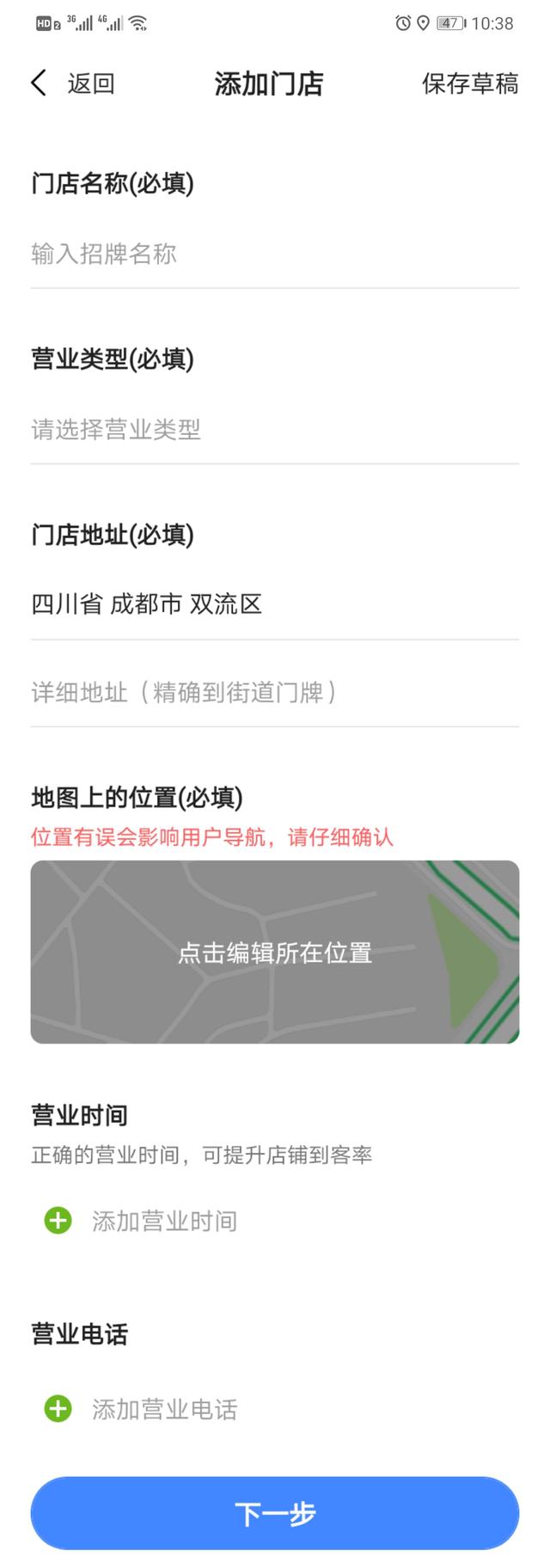Add business hours with 添加营业时间

coord(142,1221)
